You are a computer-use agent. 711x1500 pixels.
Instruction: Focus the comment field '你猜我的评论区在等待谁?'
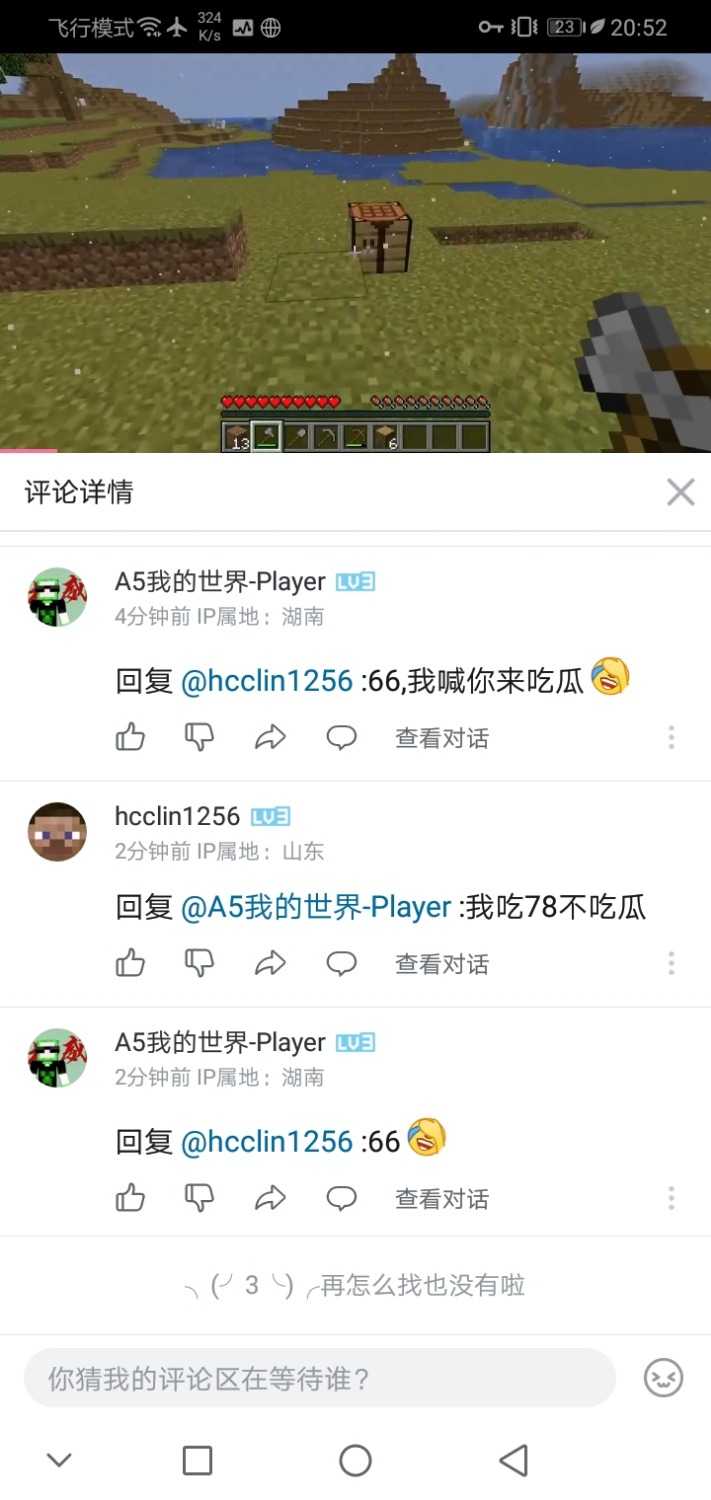pyautogui.click(x=318, y=1378)
